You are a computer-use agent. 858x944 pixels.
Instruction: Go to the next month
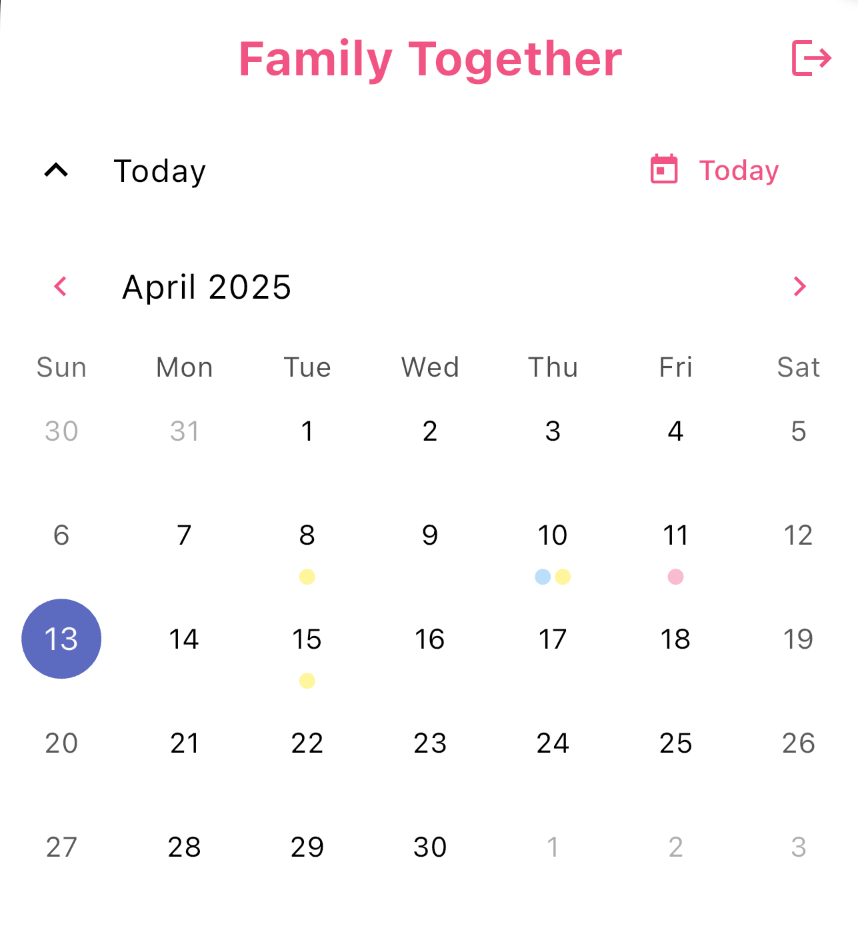[799, 287]
